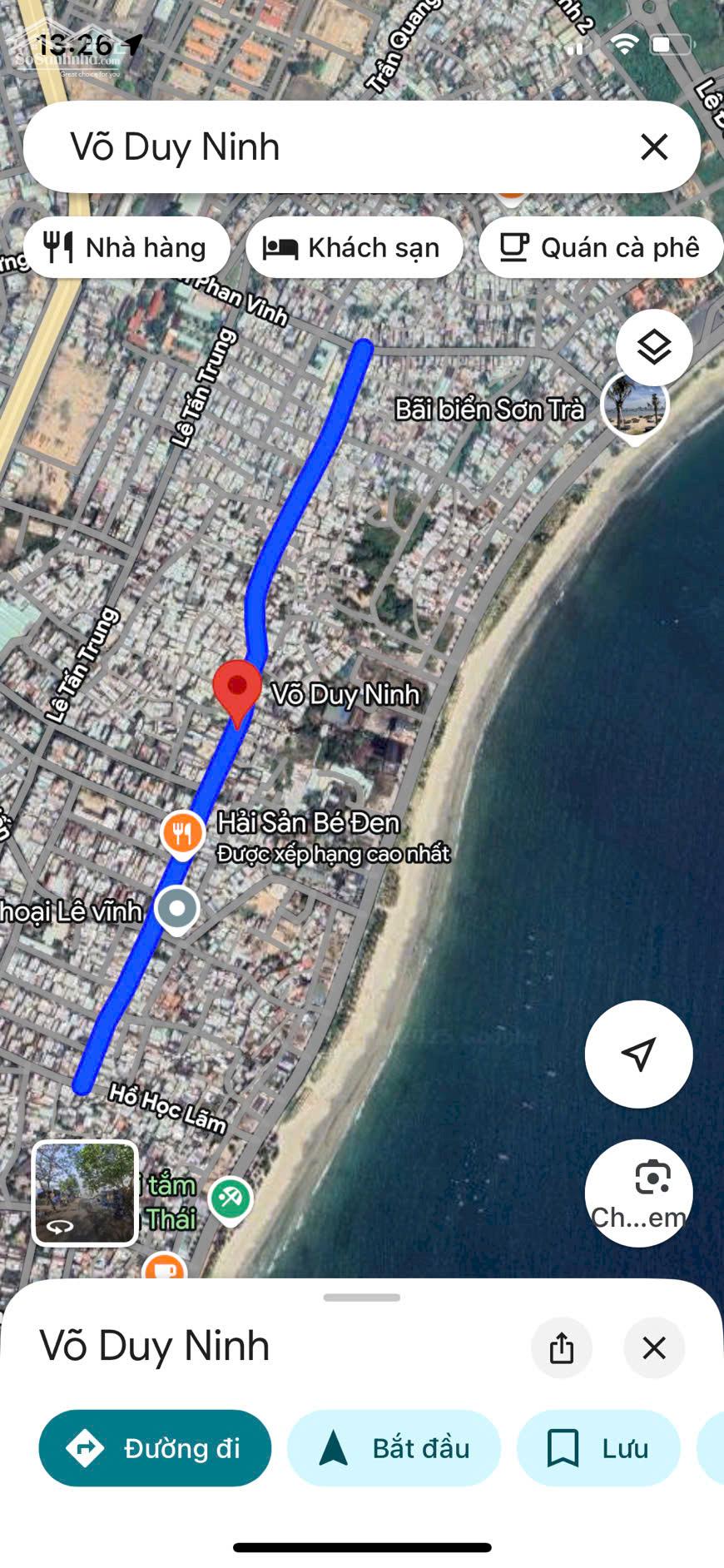This screenshot has height=1568, width=724.
Task: Select the Nhà hàng filter chip
Action: [126, 248]
